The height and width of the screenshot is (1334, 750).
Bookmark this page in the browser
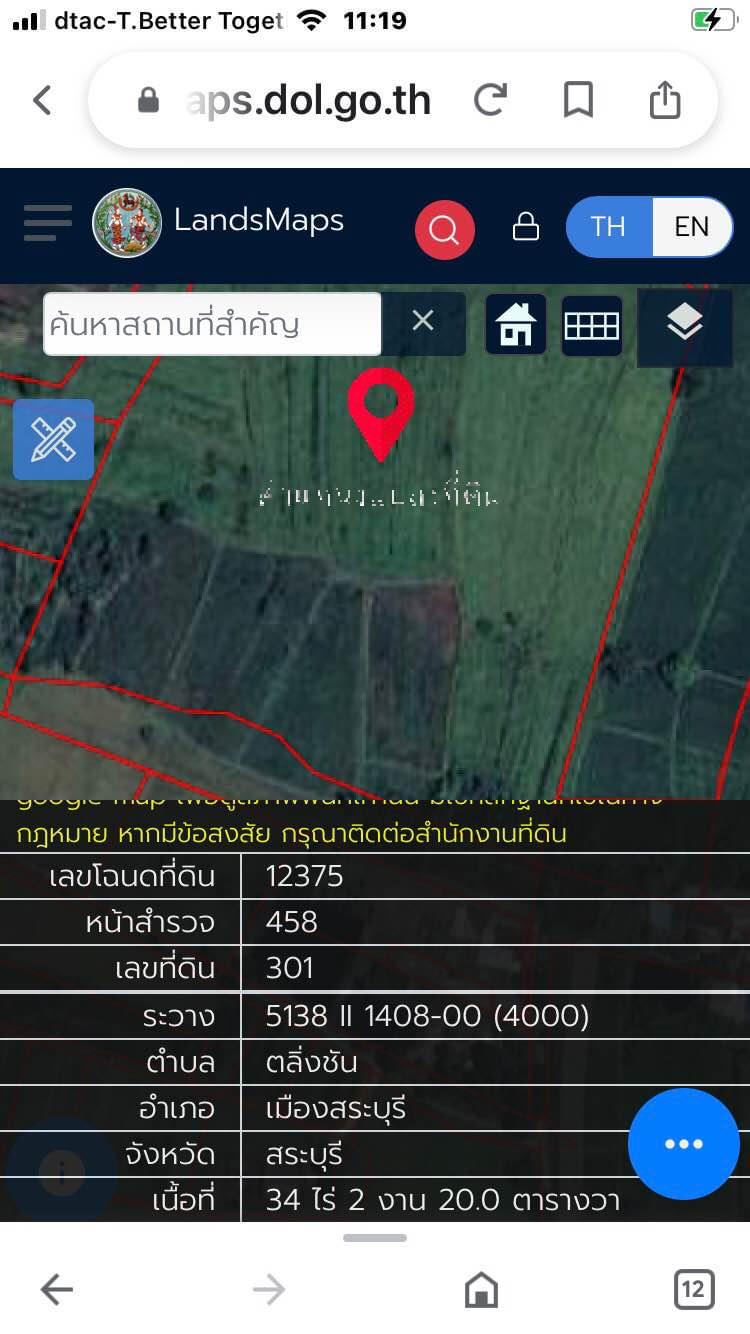coord(578,100)
